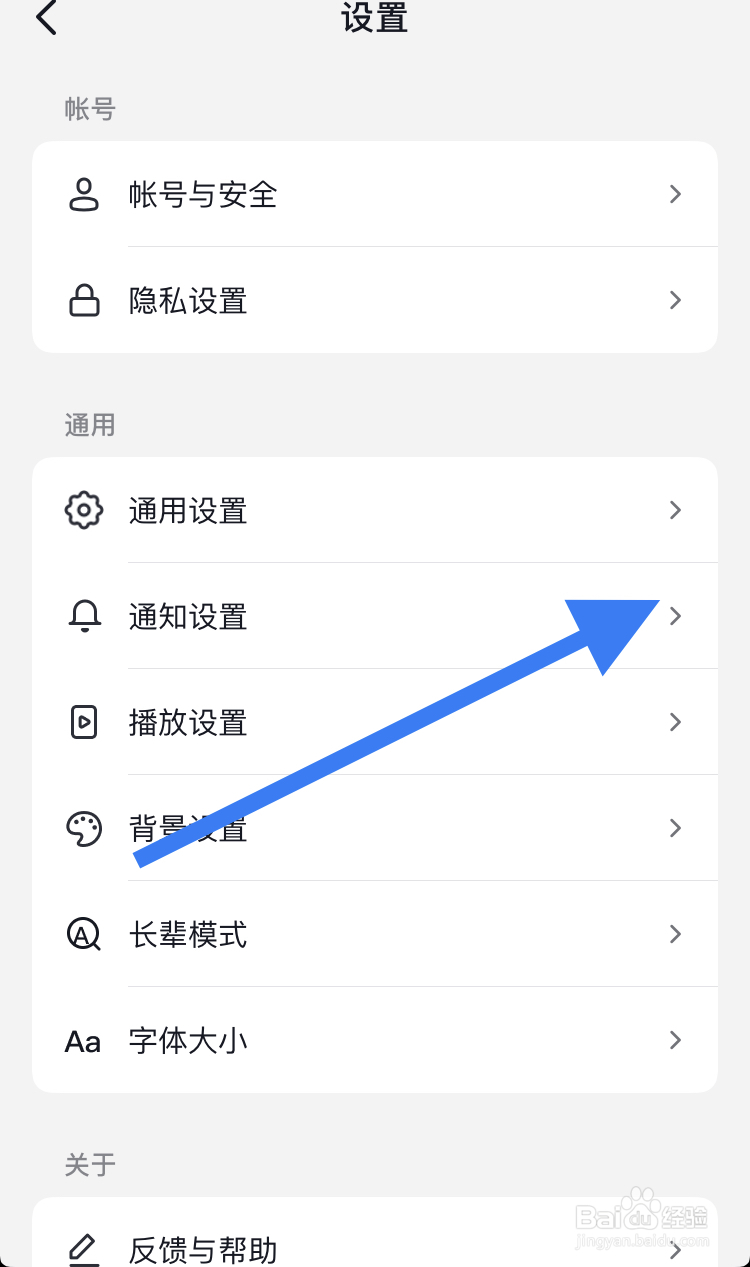The height and width of the screenshot is (1267, 750).
Task: Click the pen icon beside 反馈与帮助
Action: pyautogui.click(x=84, y=1250)
